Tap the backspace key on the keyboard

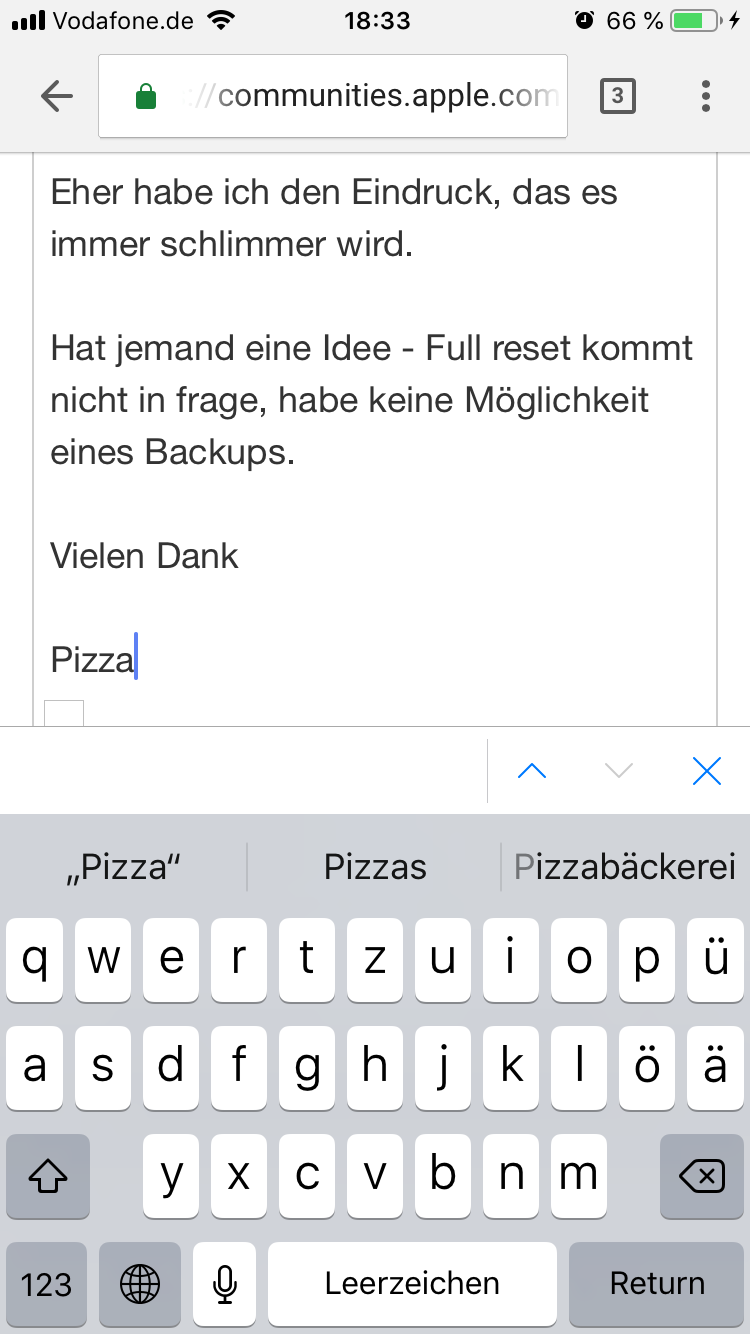(701, 1177)
